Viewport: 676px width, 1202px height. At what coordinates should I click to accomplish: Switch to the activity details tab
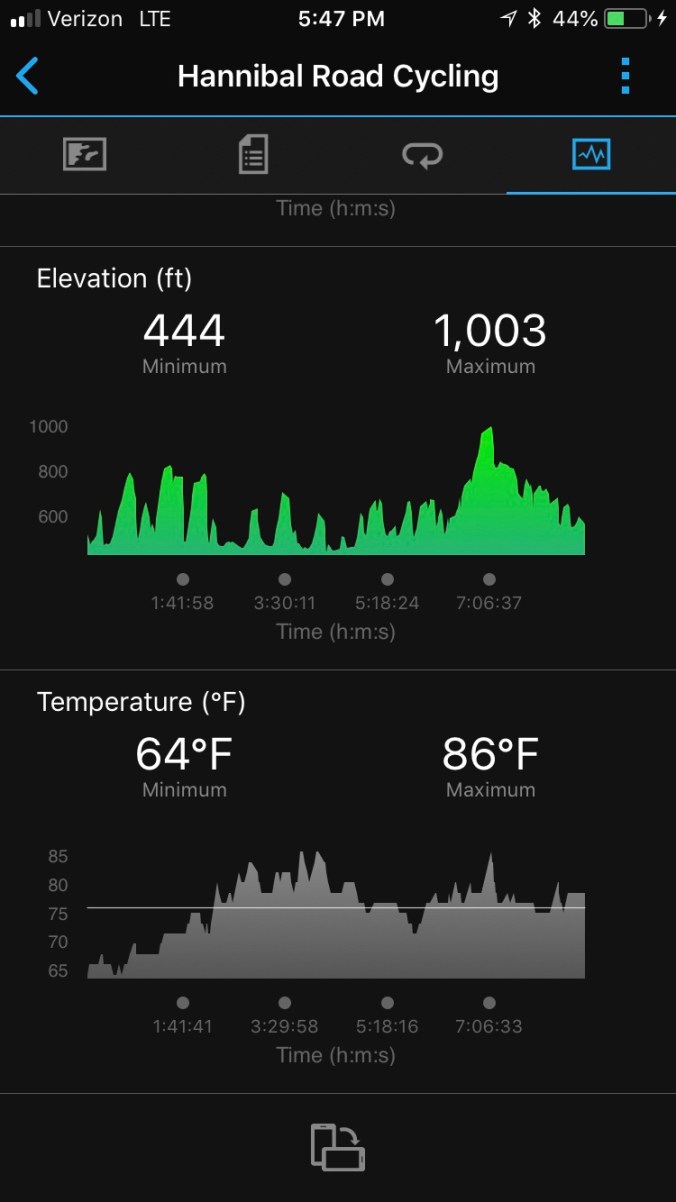click(x=253, y=155)
